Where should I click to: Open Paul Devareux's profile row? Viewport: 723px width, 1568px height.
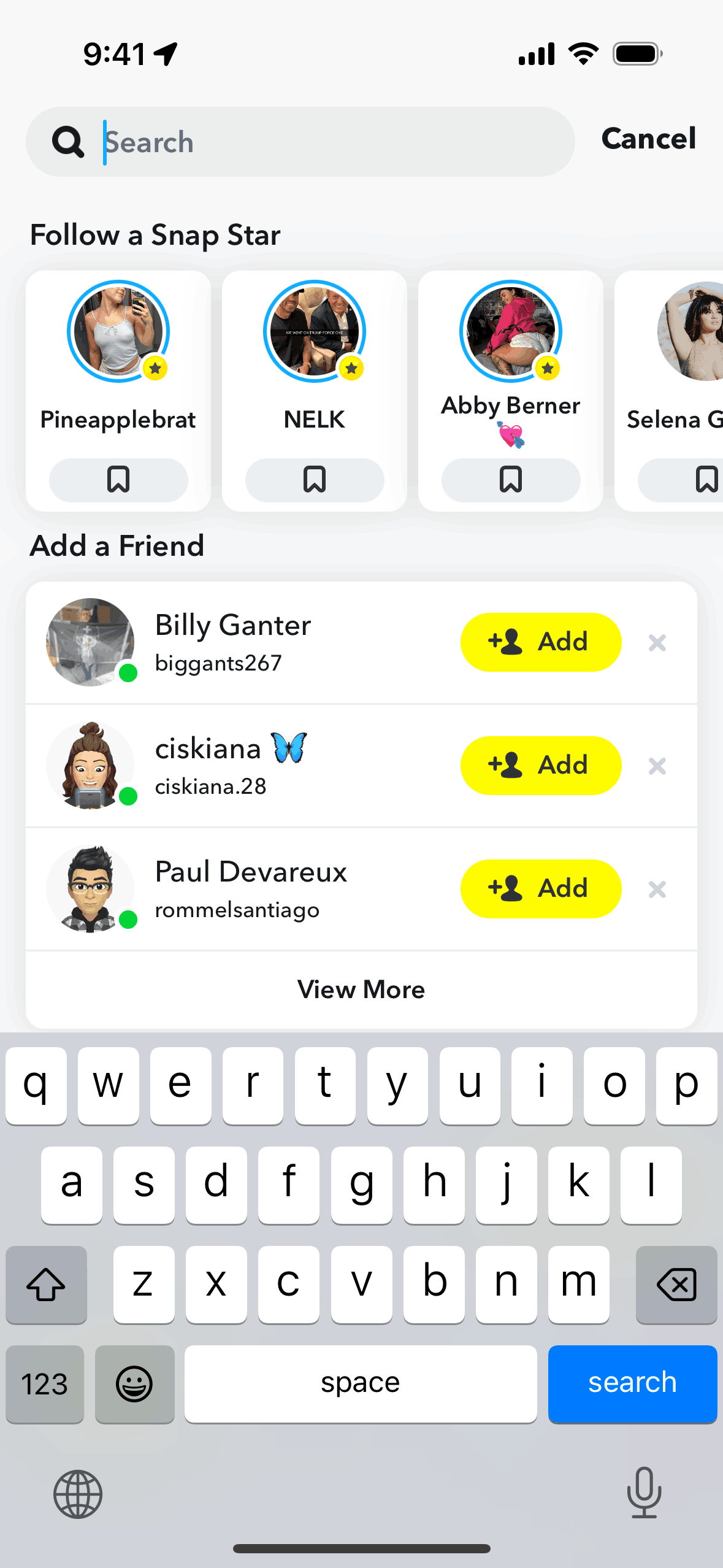(361, 889)
